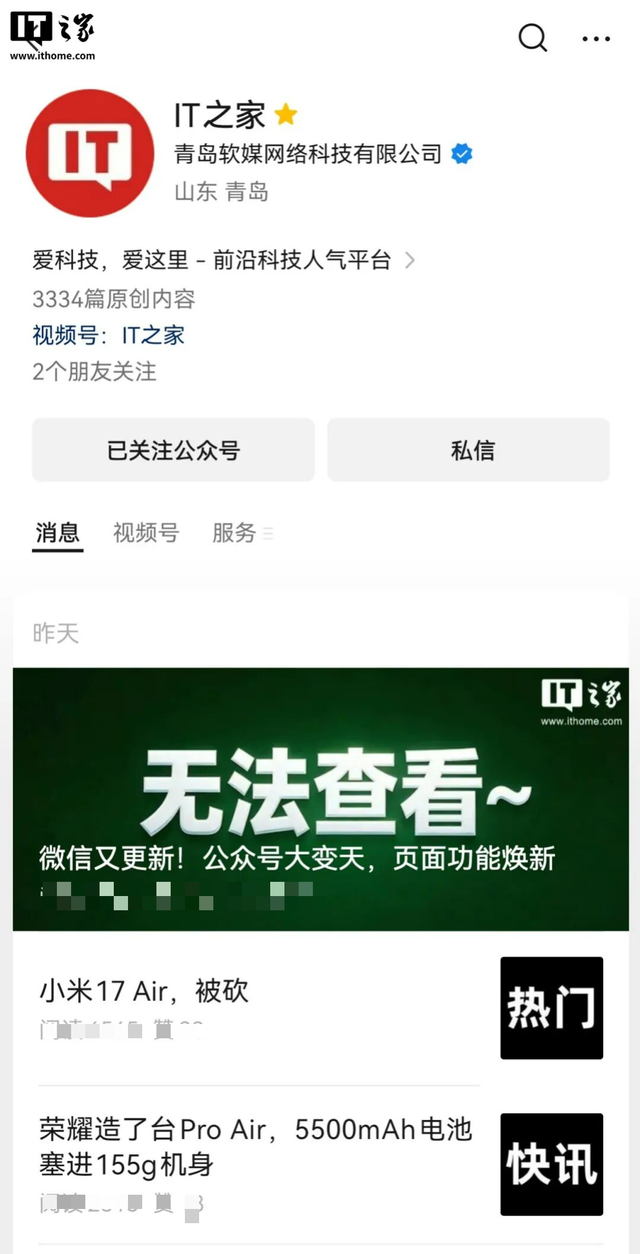Tap the 已关注公众号 button
This screenshot has height=1254, width=640.
tap(173, 450)
